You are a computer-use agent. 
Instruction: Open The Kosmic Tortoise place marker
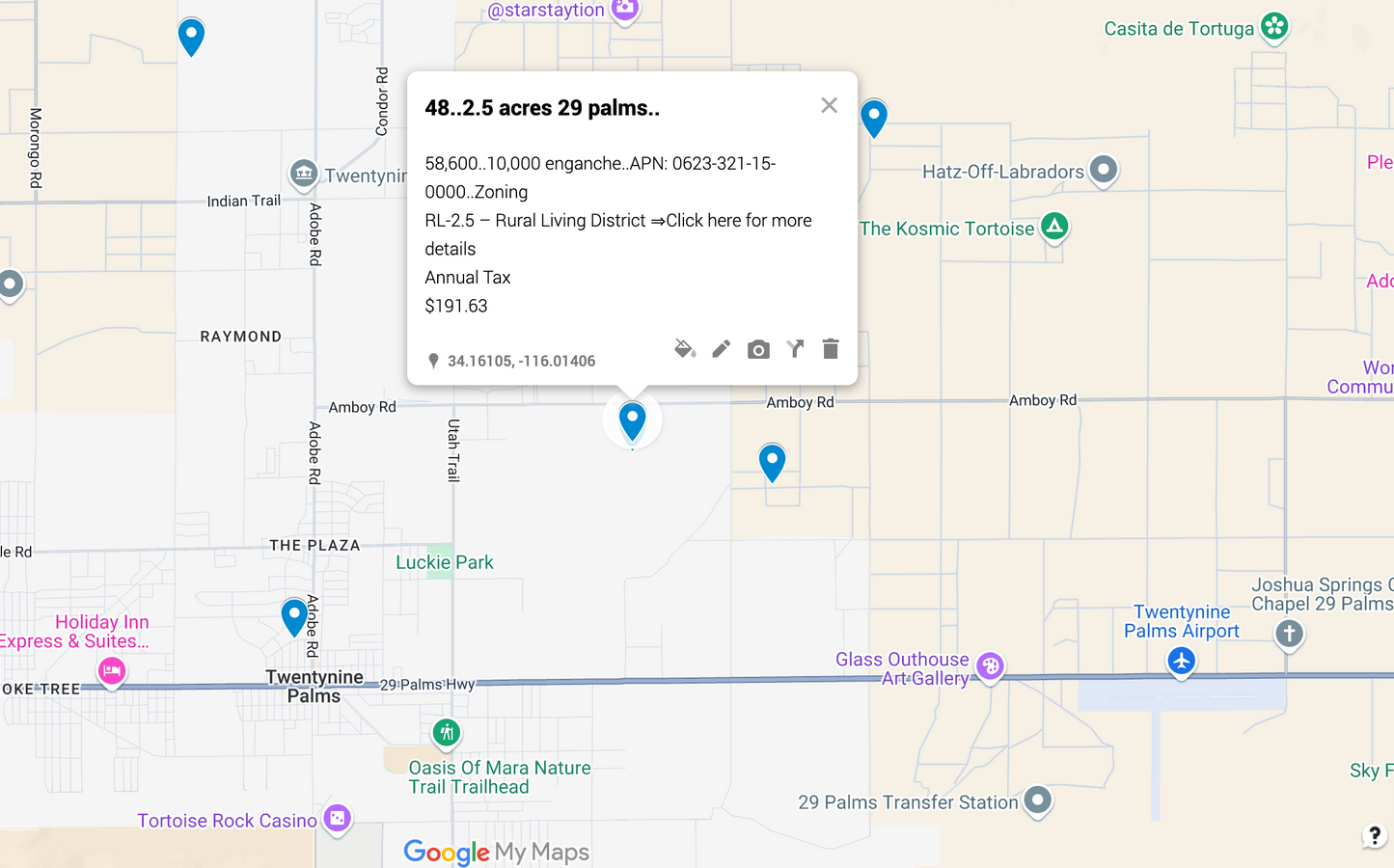click(1054, 227)
